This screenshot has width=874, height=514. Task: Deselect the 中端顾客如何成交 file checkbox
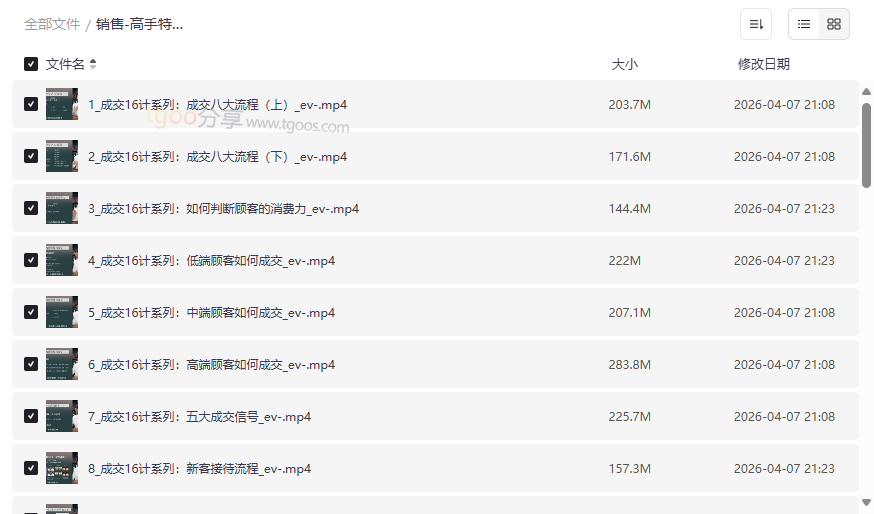pos(31,312)
